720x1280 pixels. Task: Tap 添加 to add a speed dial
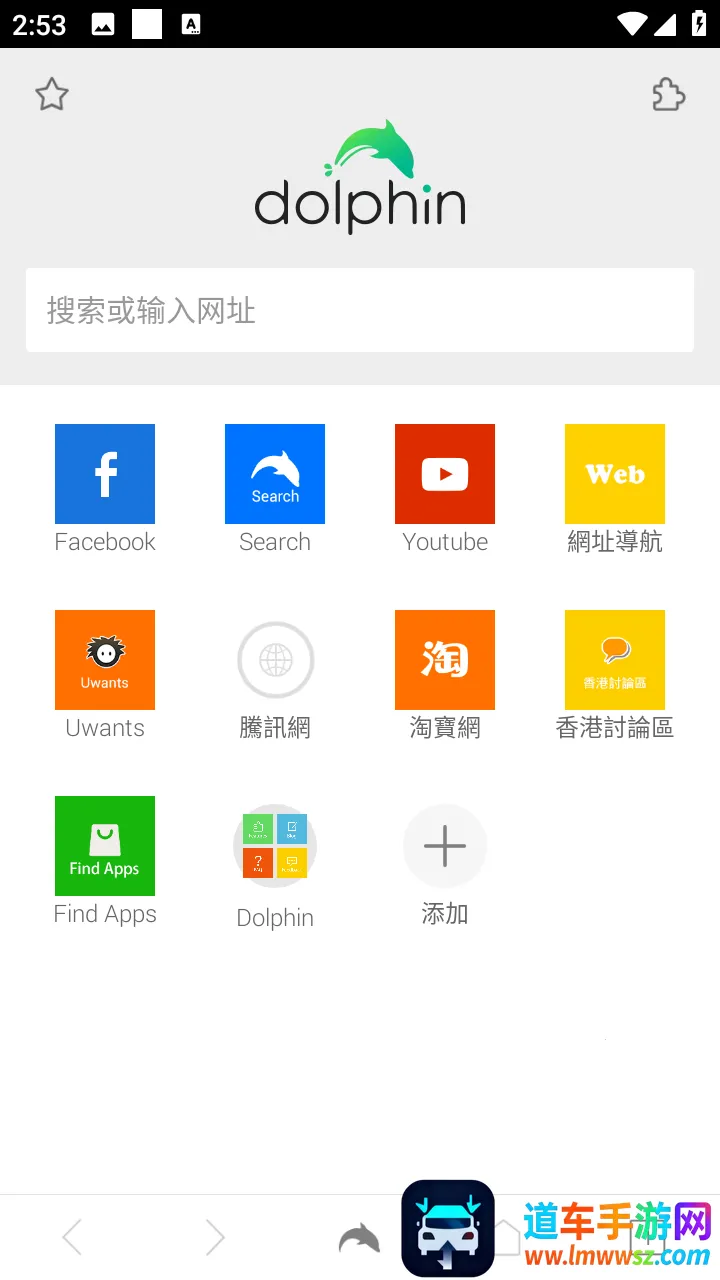click(x=445, y=848)
